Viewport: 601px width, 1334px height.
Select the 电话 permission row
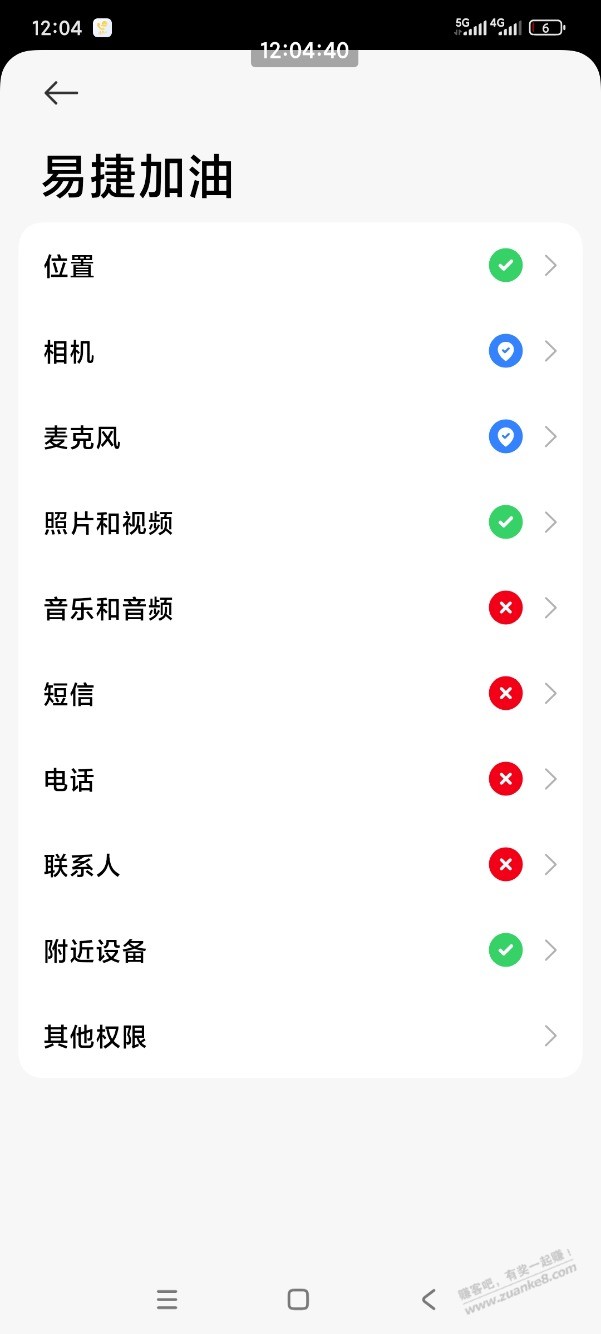pos(300,779)
